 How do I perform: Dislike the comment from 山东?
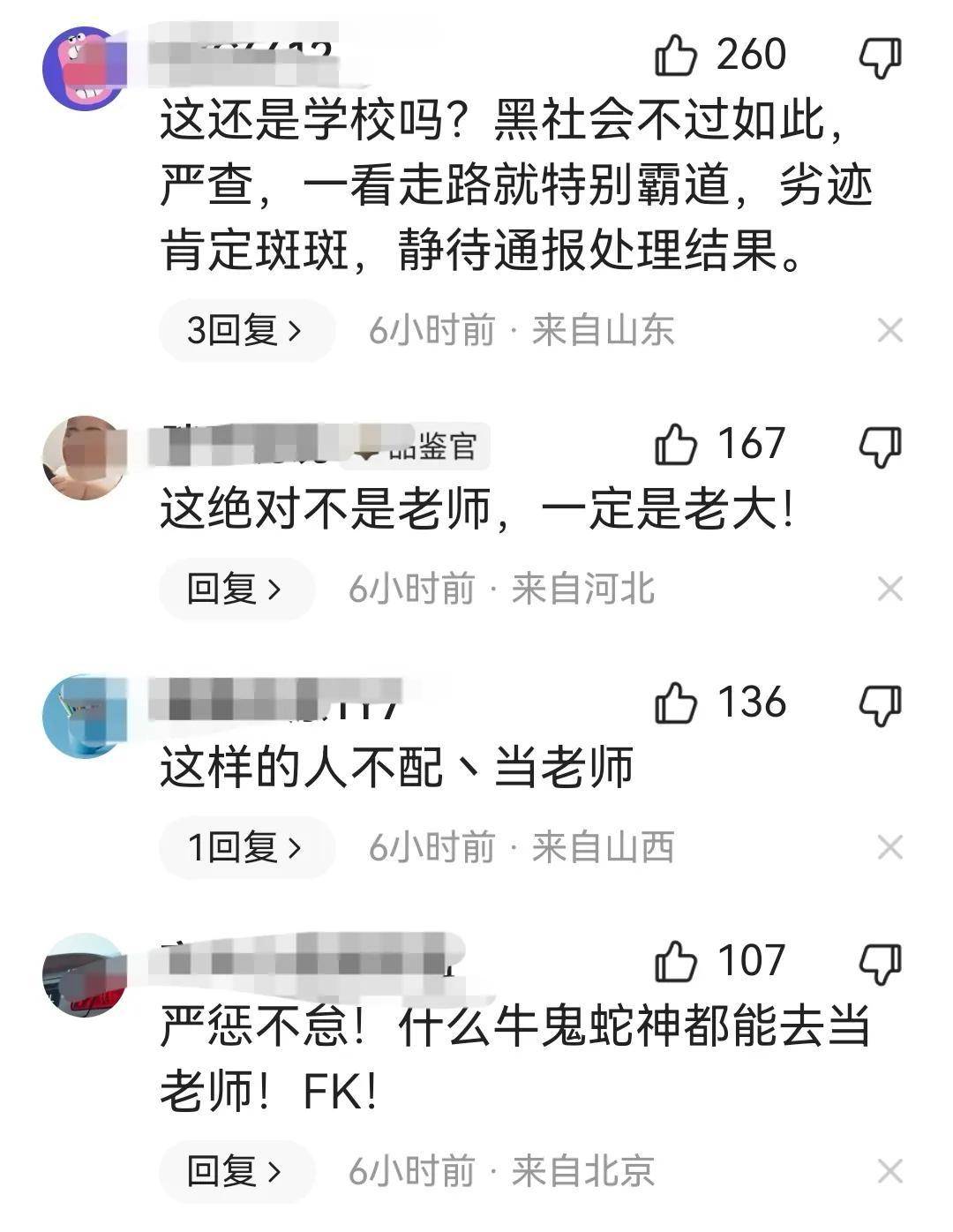coord(880,56)
